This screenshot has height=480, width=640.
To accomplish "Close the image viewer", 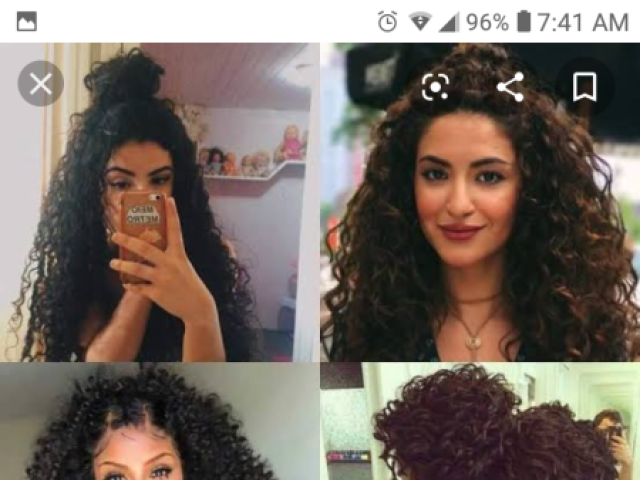I will tap(41, 84).
